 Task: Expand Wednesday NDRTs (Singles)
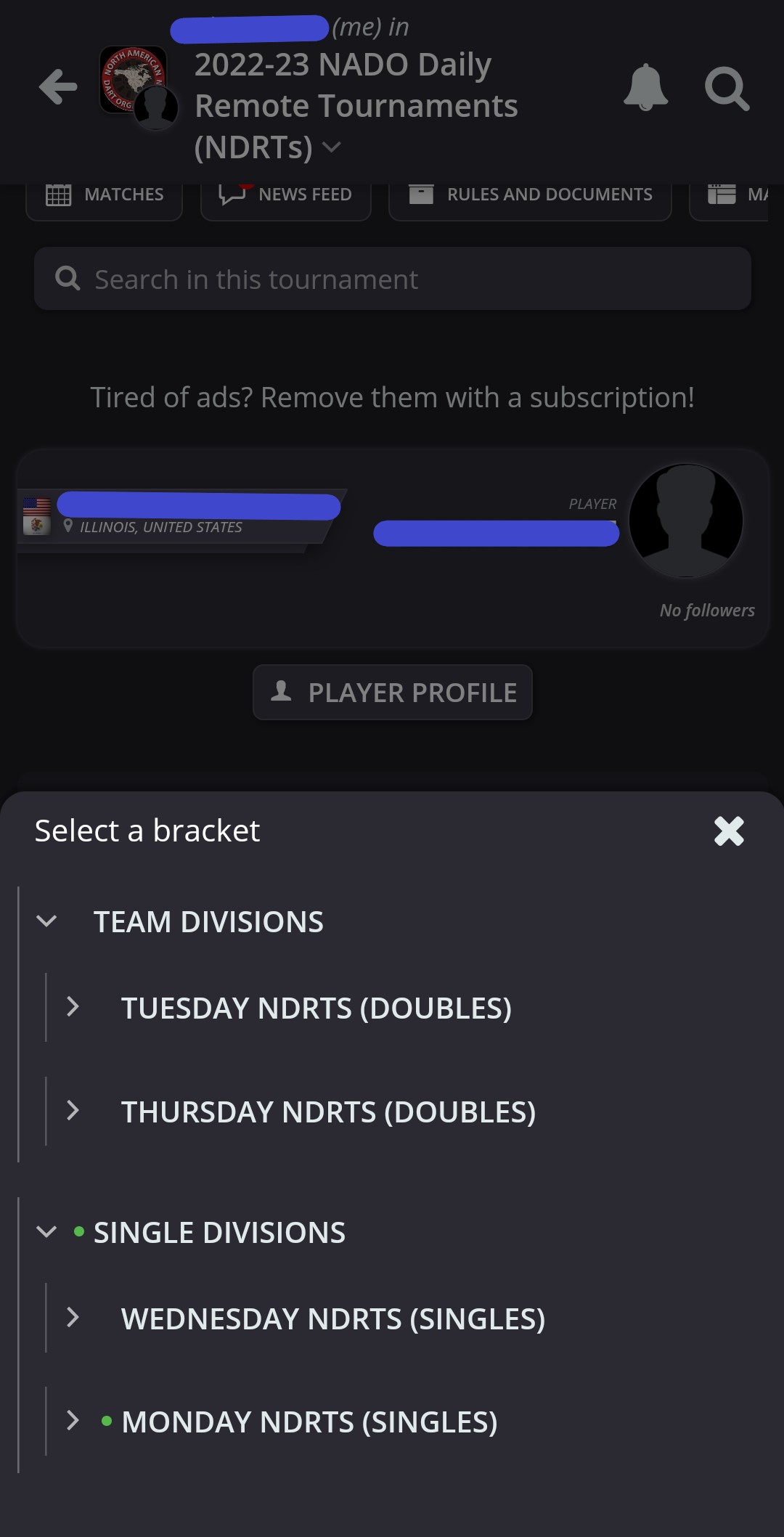73,1318
